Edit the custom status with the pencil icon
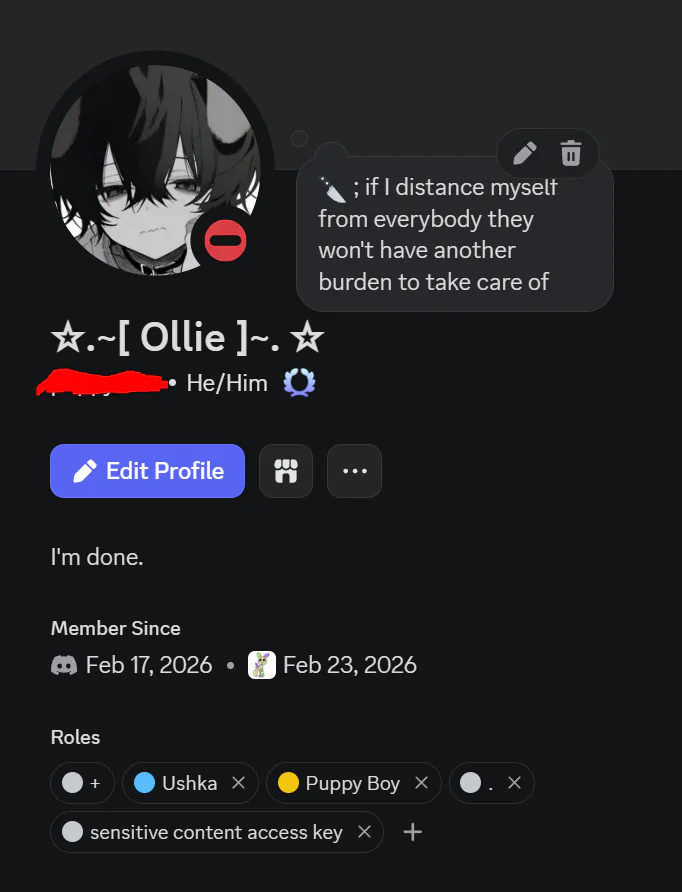 tap(525, 153)
